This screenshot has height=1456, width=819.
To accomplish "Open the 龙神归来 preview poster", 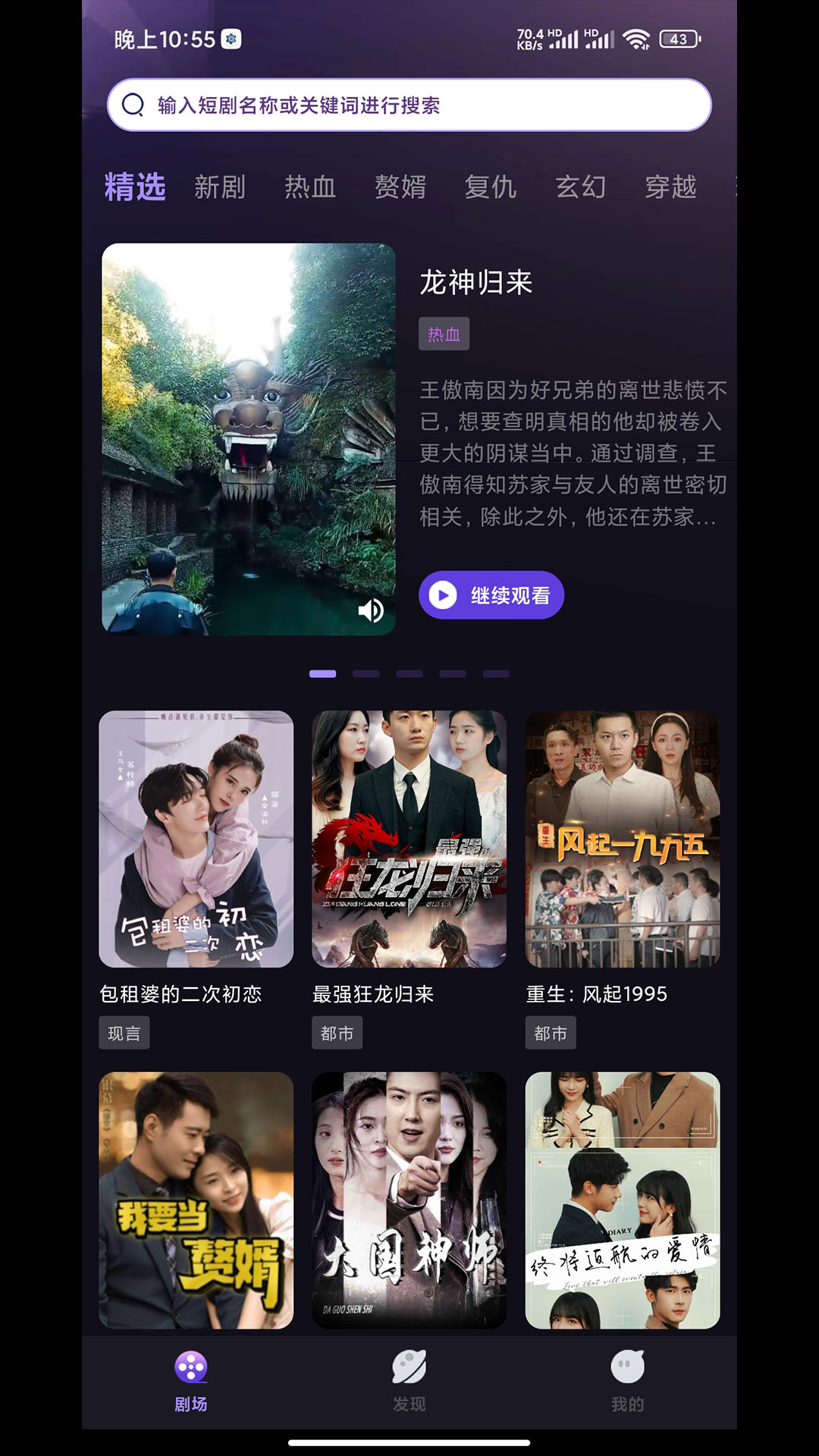I will point(249,438).
